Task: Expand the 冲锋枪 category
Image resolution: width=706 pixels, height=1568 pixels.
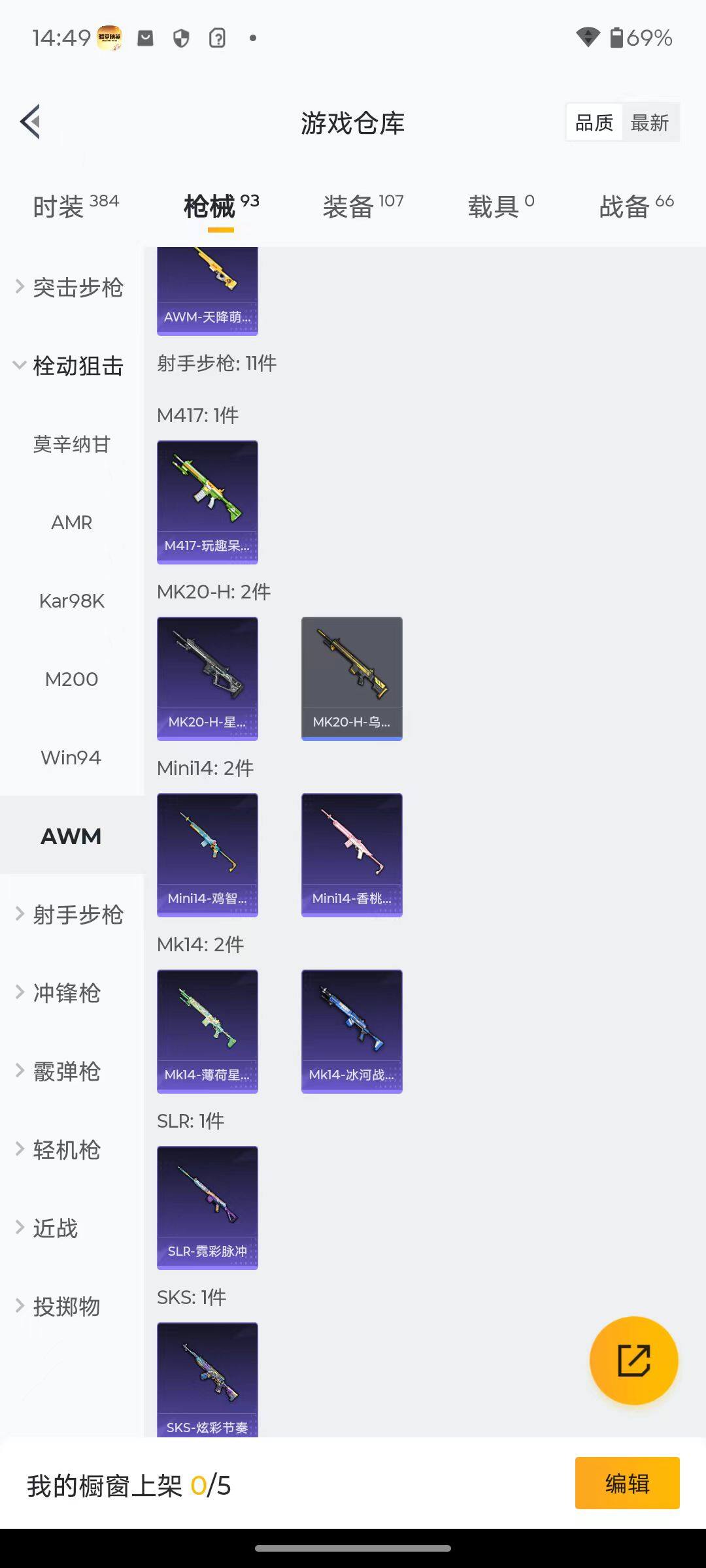Action: point(67,993)
